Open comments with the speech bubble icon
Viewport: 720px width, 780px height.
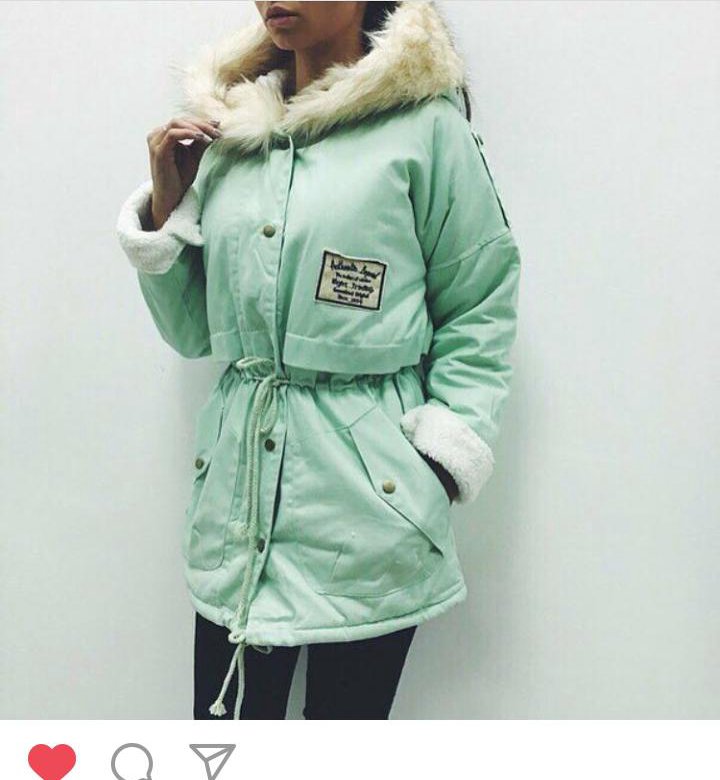click(x=132, y=762)
